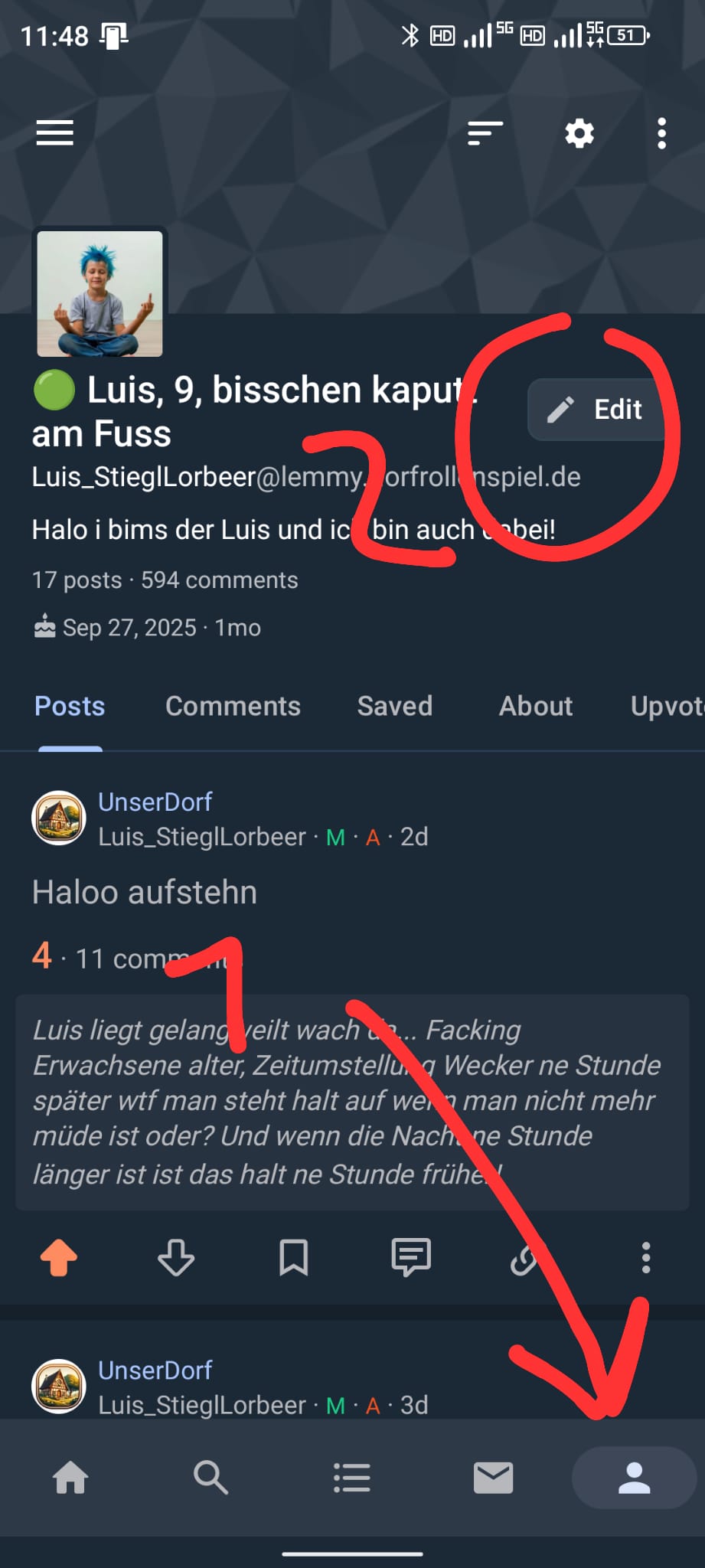Select the profile tab in bottom bar
The height and width of the screenshot is (1568, 705).
634,1478
